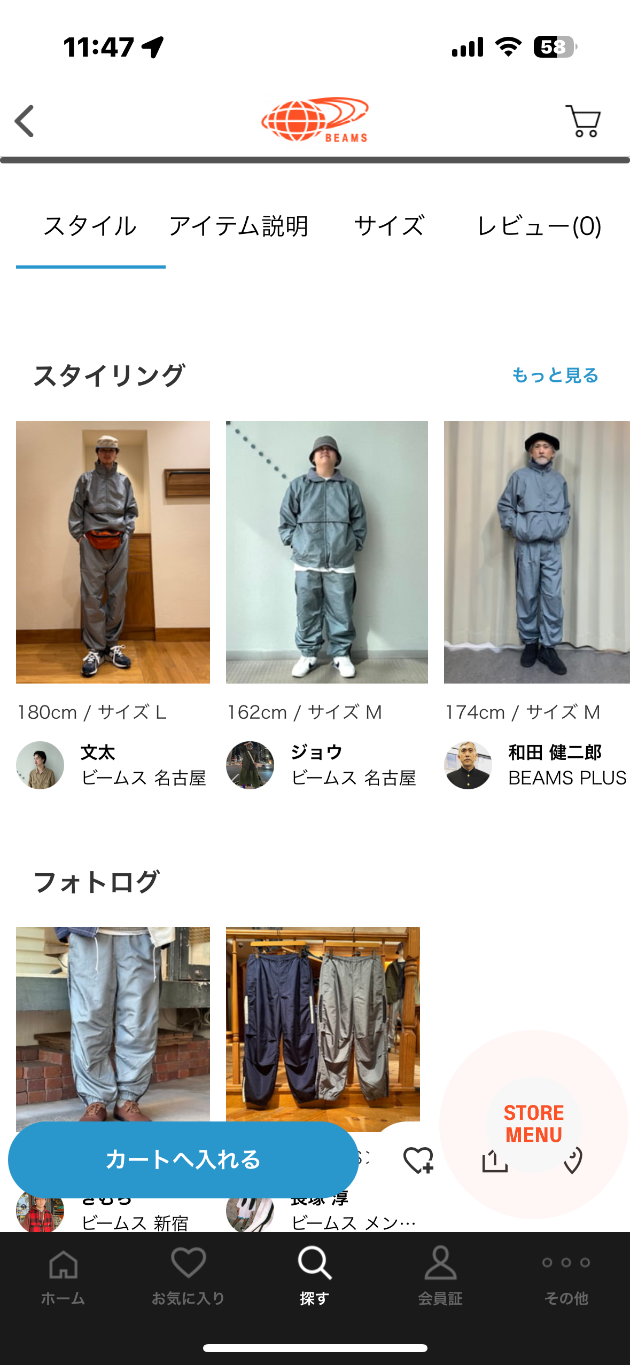630x1365 pixels.
Task: Tap カートへ入れる to add to cart
Action: pos(183,1159)
